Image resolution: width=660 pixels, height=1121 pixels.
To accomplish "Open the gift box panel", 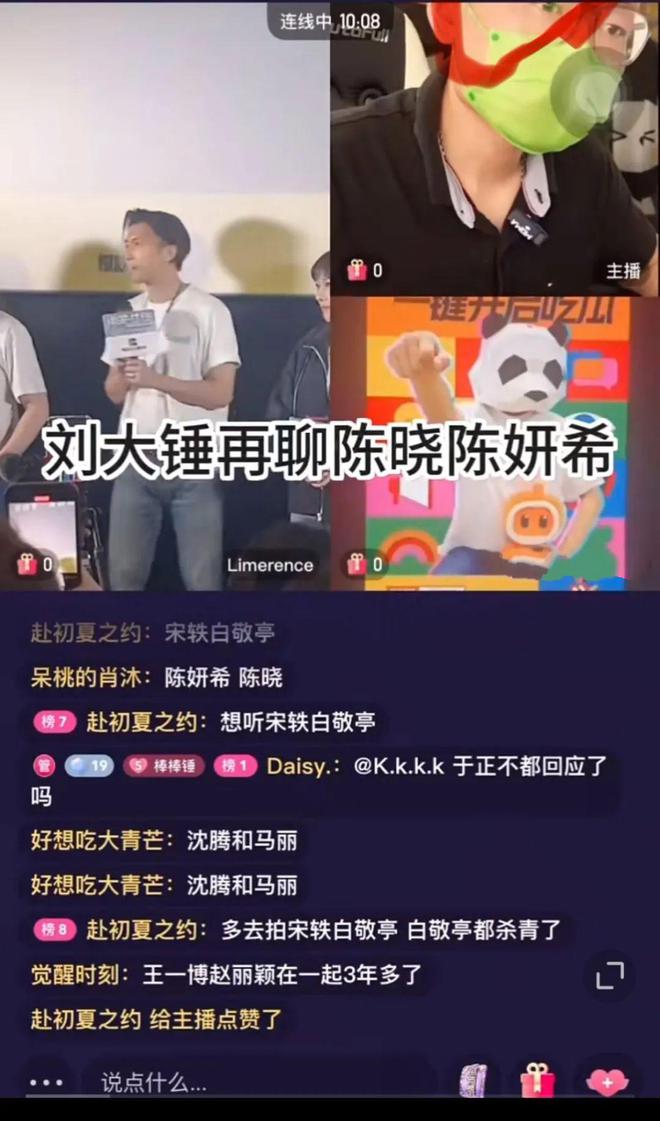I will [539, 1080].
